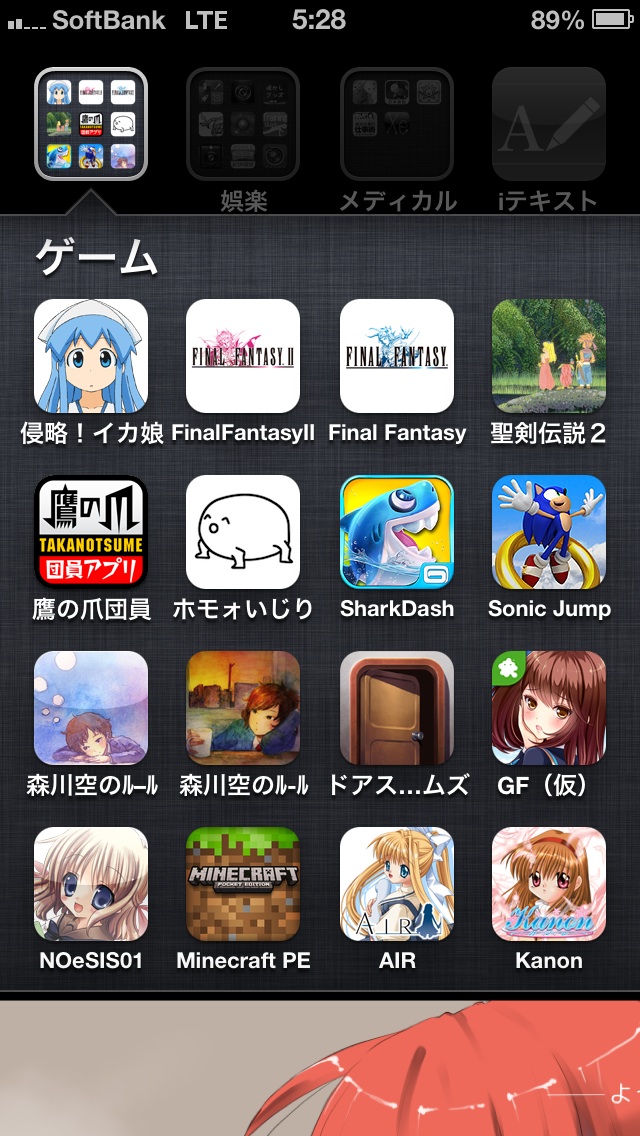This screenshot has width=640, height=1136.
Task: Open the メディカル folder
Action: pyautogui.click(x=397, y=124)
